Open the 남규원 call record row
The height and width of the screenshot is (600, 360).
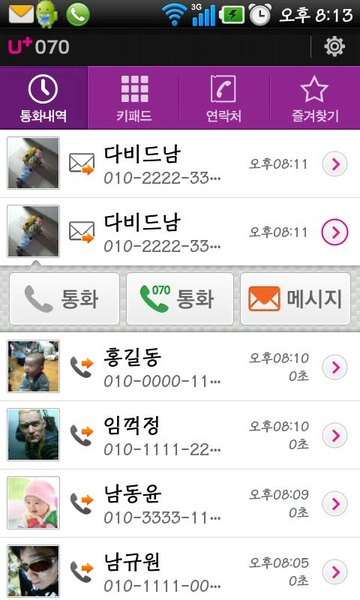pos(180,569)
